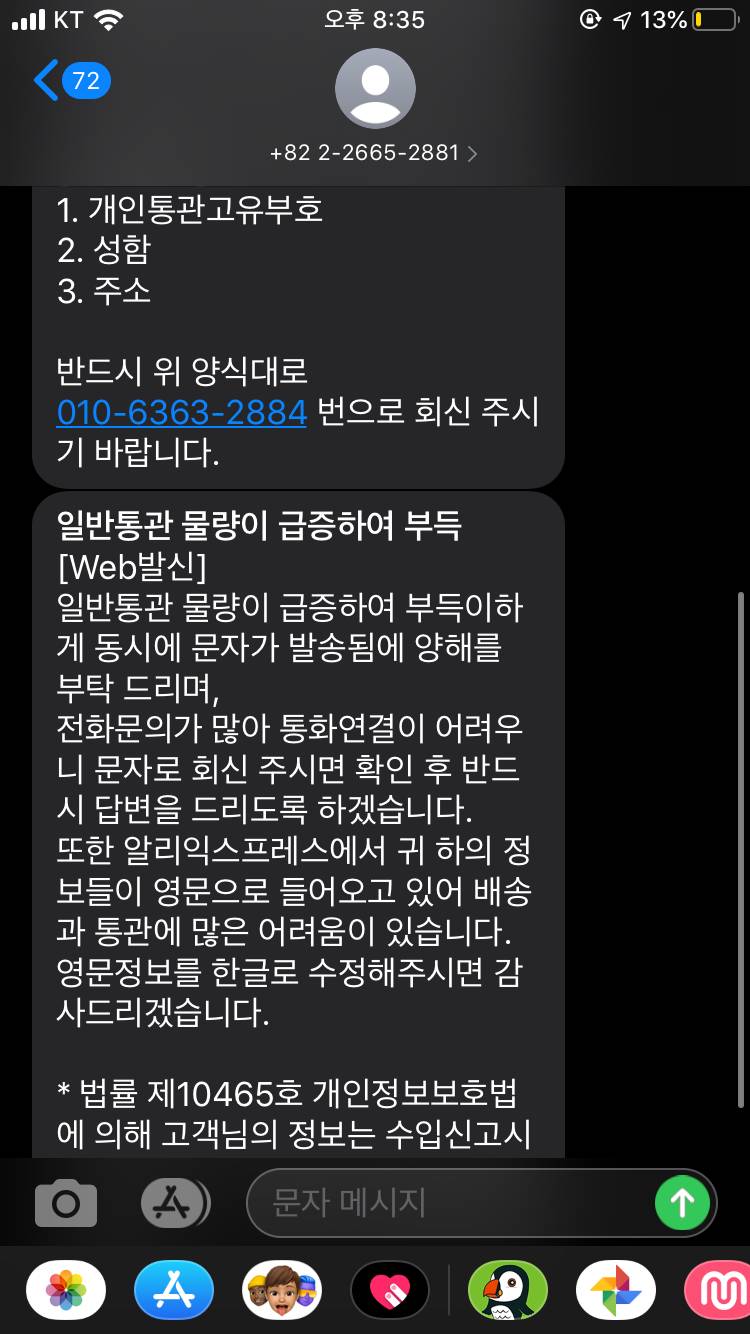This screenshot has width=750, height=1334.
Task: Call the linked number 010-6363-2884
Action: pyautogui.click(x=180, y=412)
